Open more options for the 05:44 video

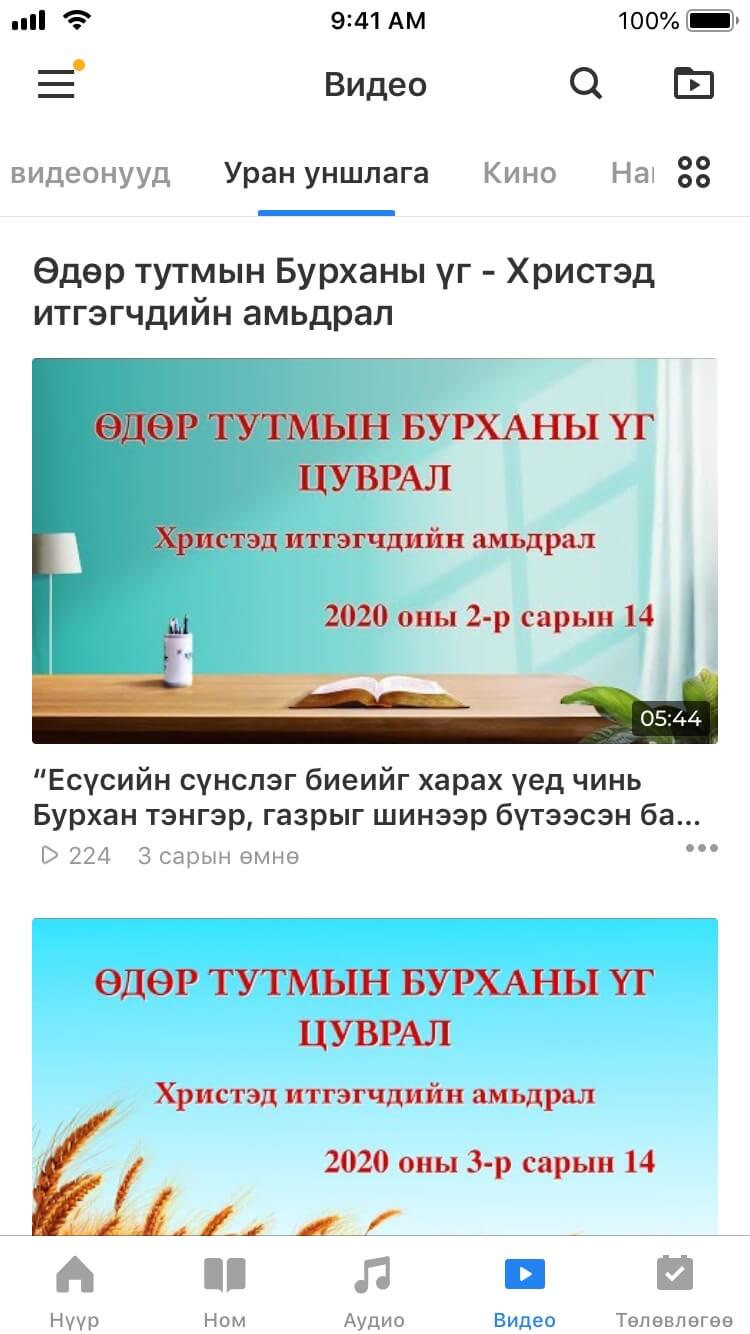701,848
